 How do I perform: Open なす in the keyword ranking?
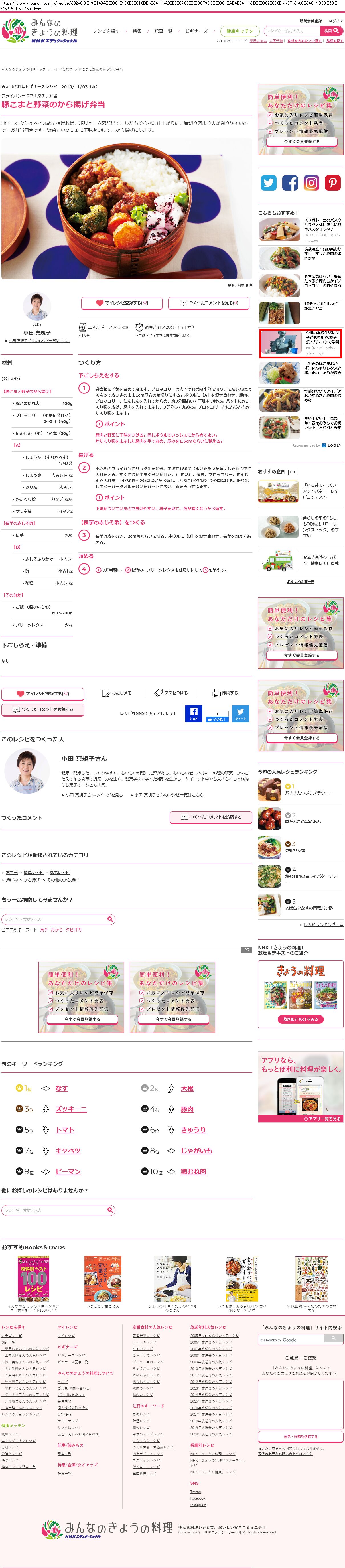62,1088
